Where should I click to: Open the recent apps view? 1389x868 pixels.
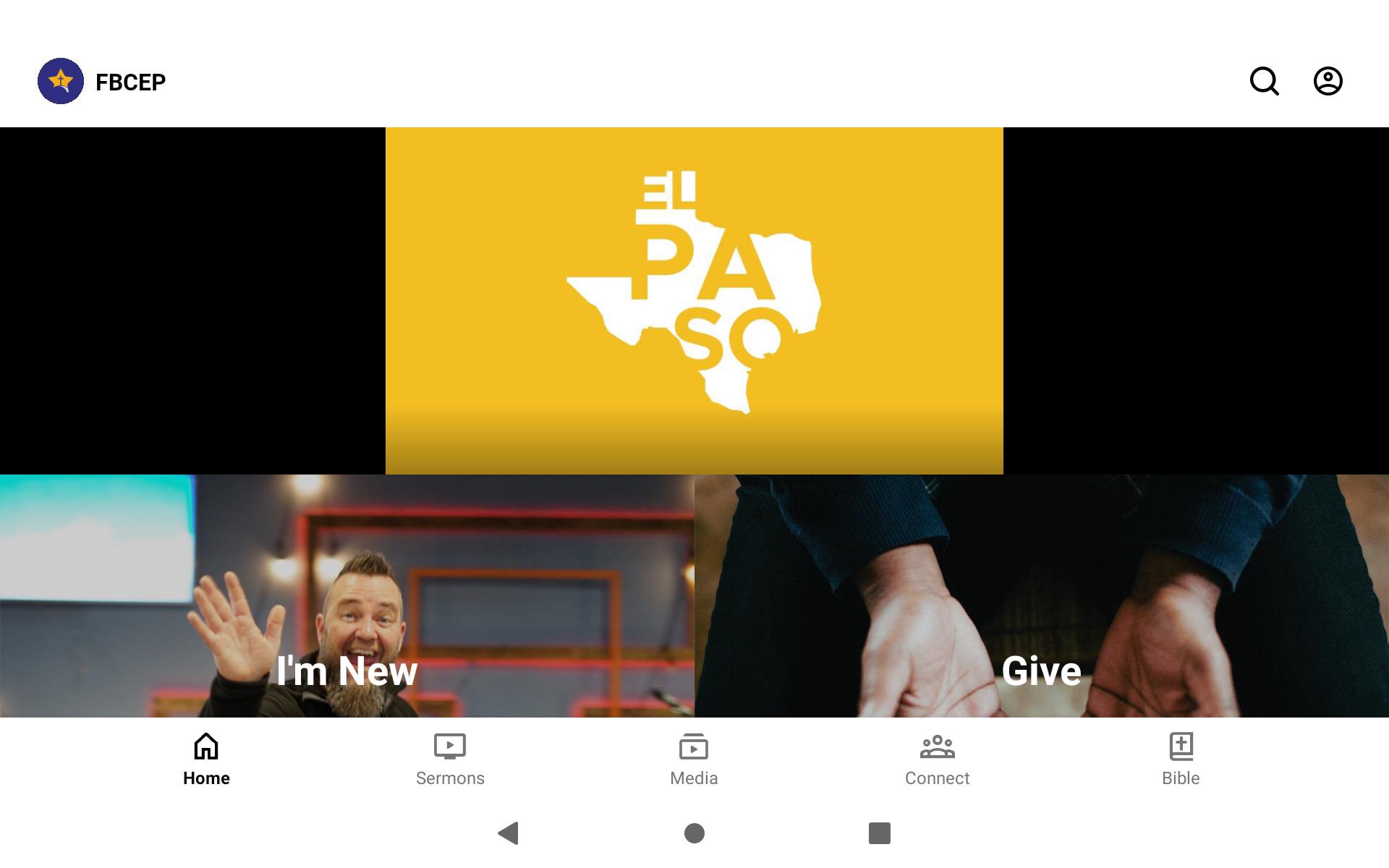[x=879, y=833]
